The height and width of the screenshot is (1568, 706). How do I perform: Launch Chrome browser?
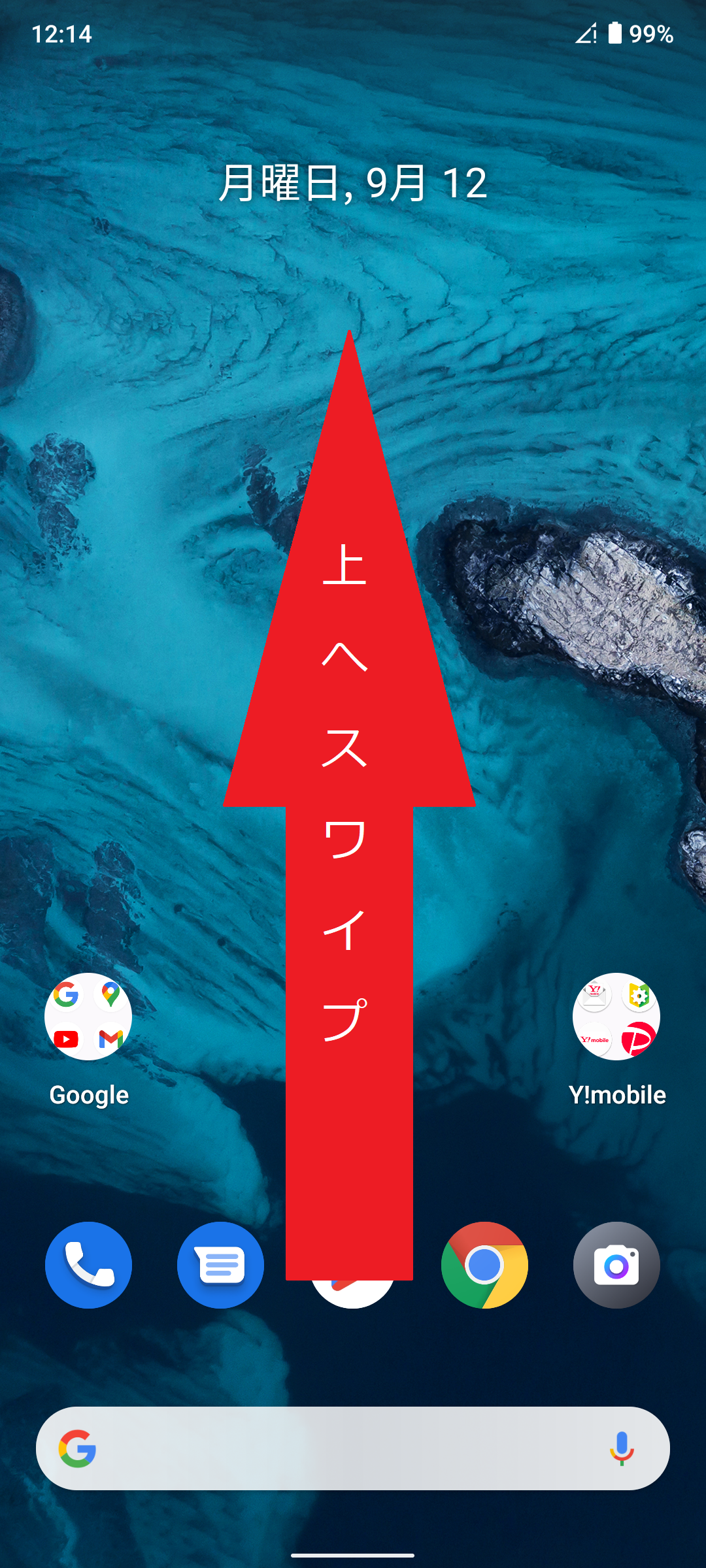[484, 1265]
